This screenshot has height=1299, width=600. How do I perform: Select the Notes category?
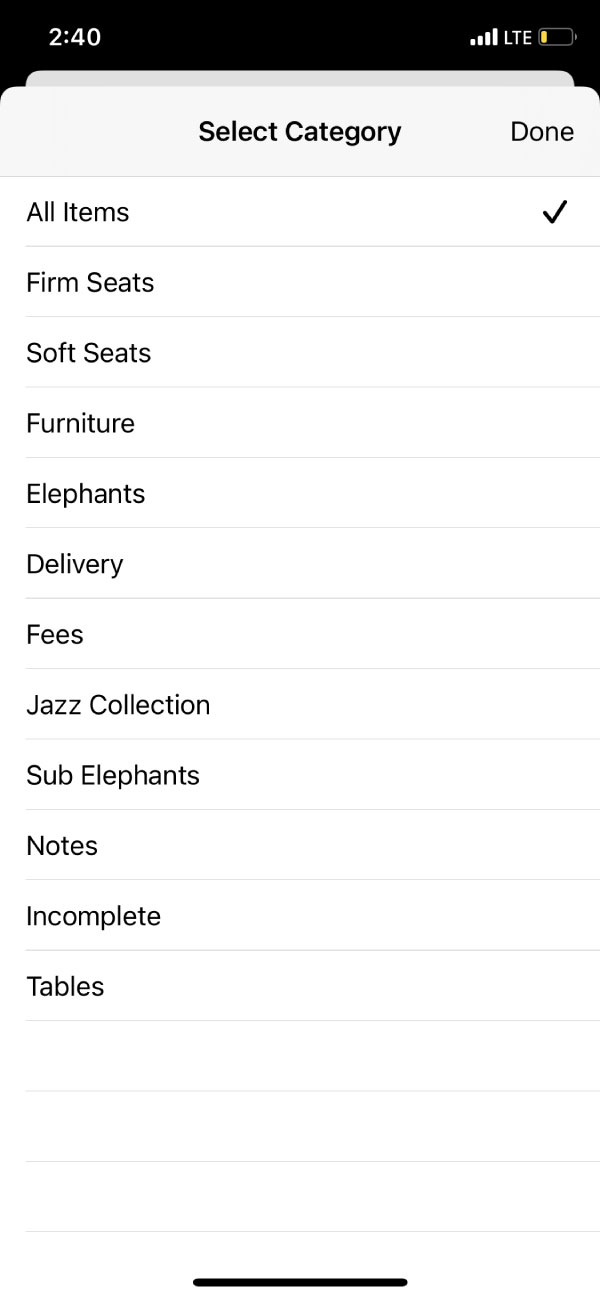pos(300,845)
